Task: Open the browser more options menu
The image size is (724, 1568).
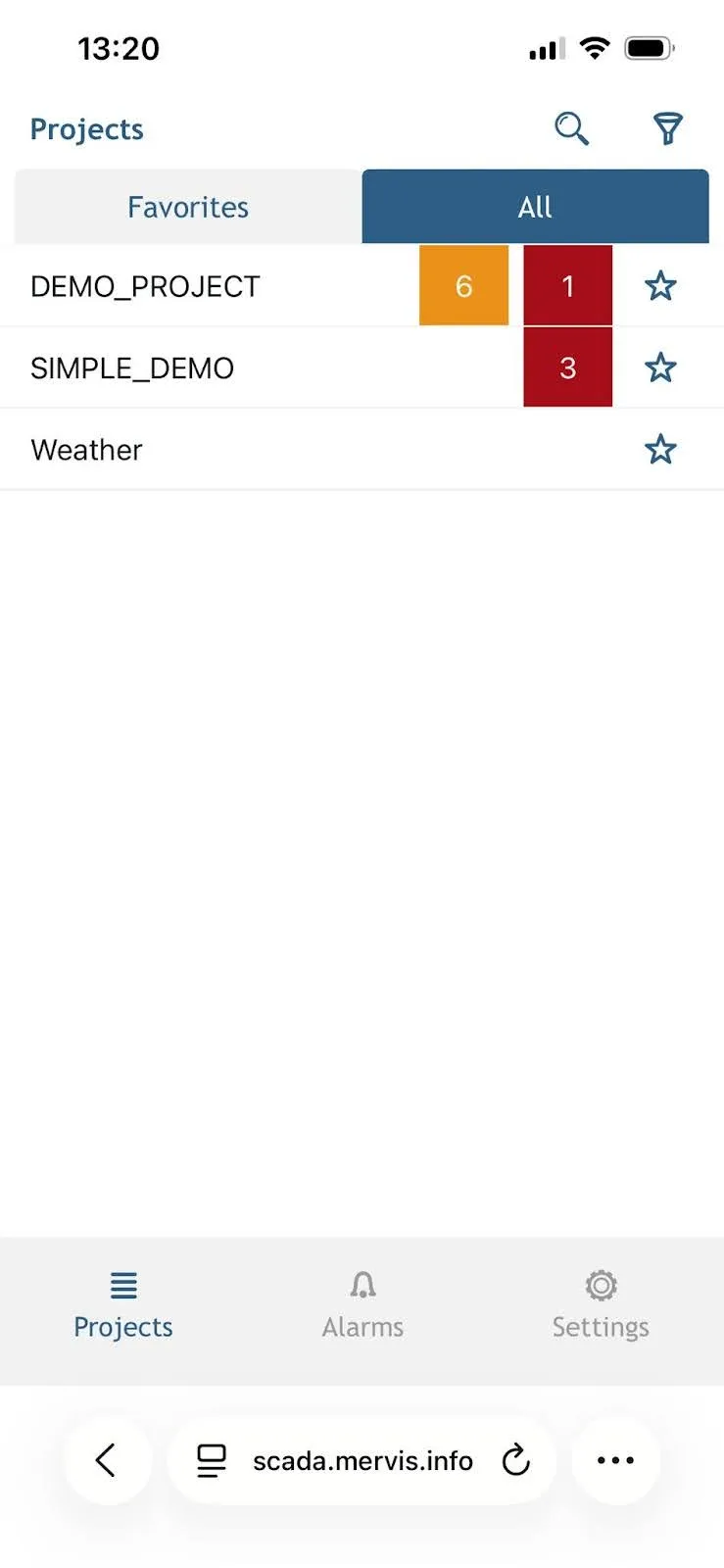Action: pos(614,1460)
